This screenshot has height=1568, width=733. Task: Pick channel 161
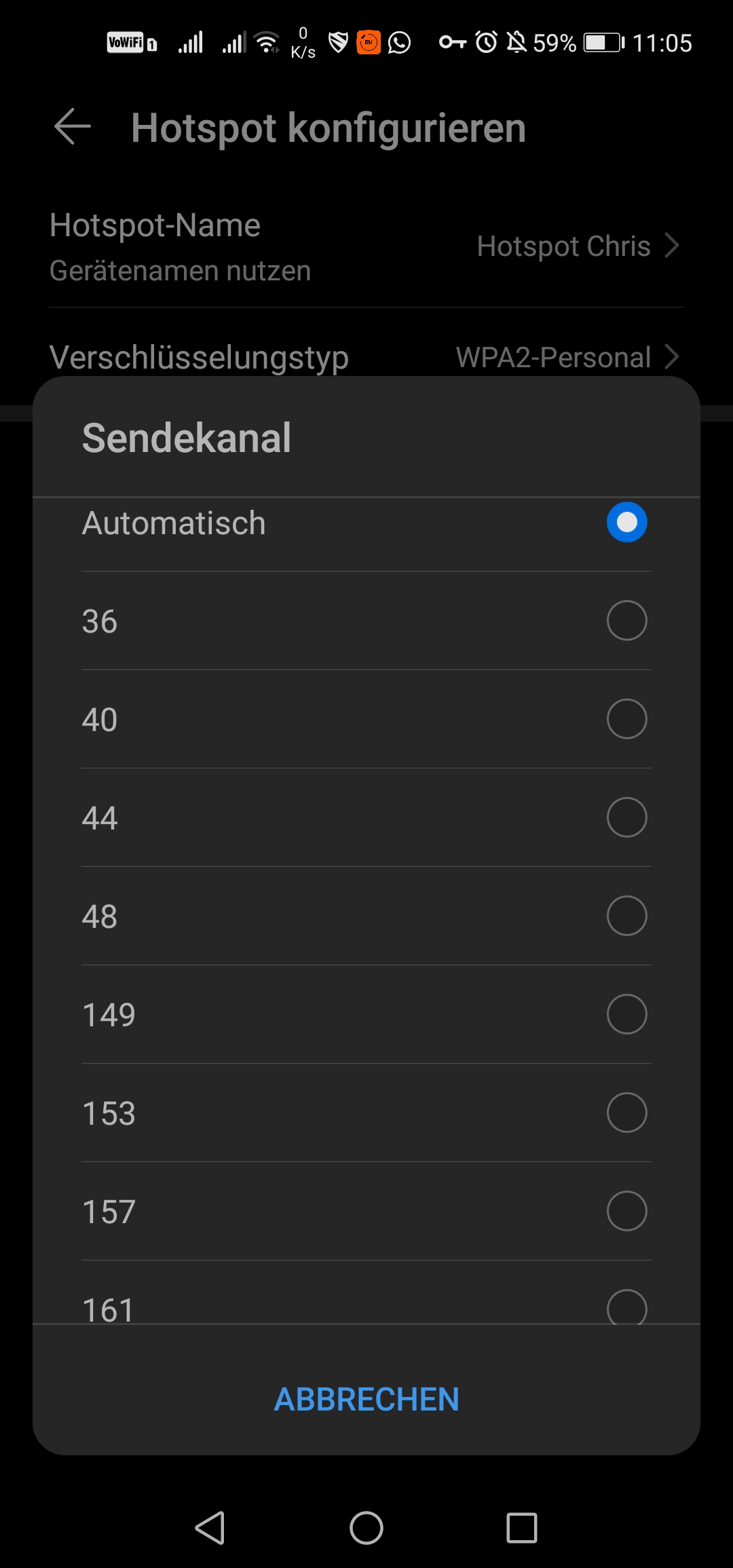point(626,1307)
